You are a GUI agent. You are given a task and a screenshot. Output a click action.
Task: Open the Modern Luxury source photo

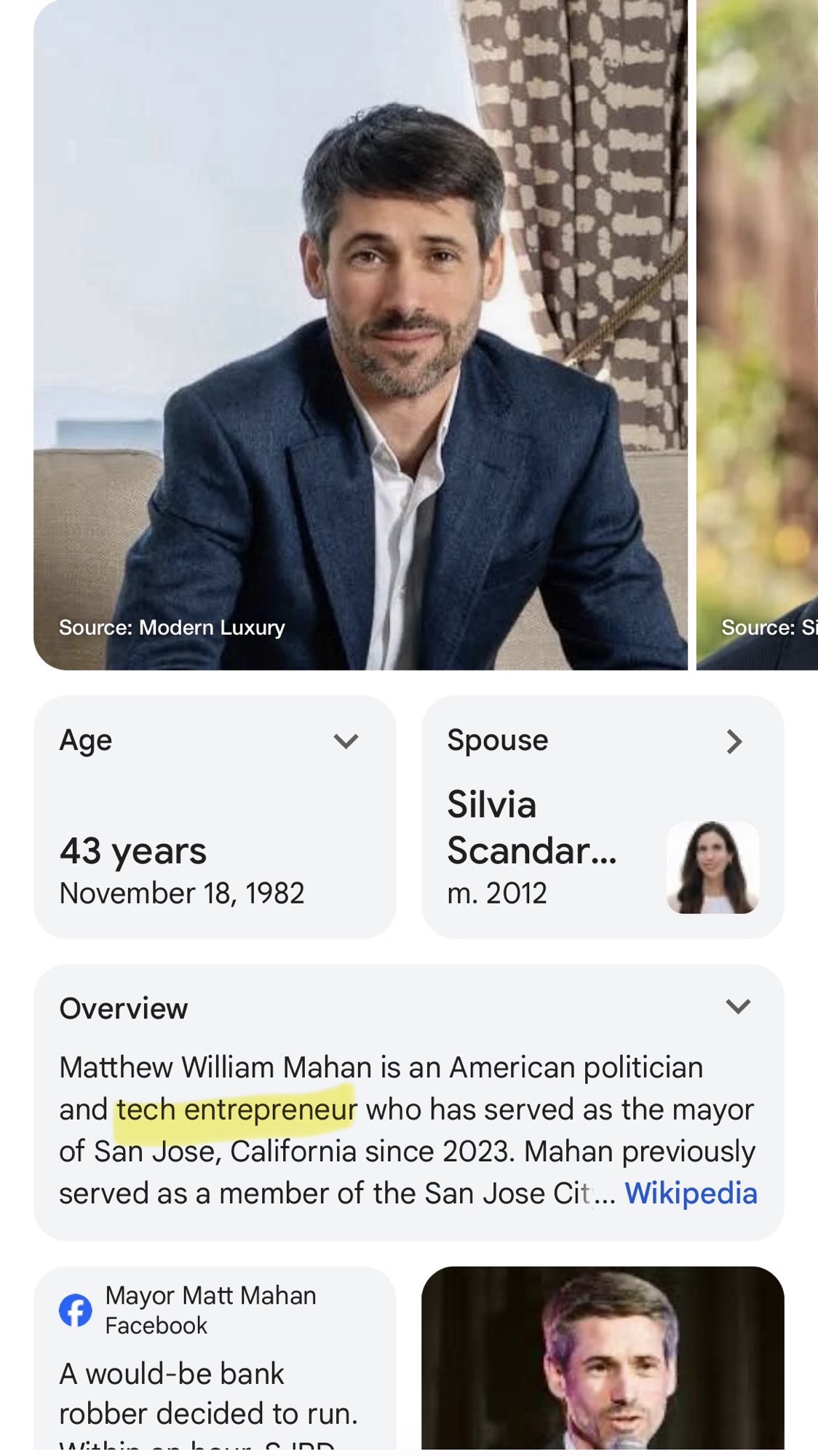tap(360, 335)
